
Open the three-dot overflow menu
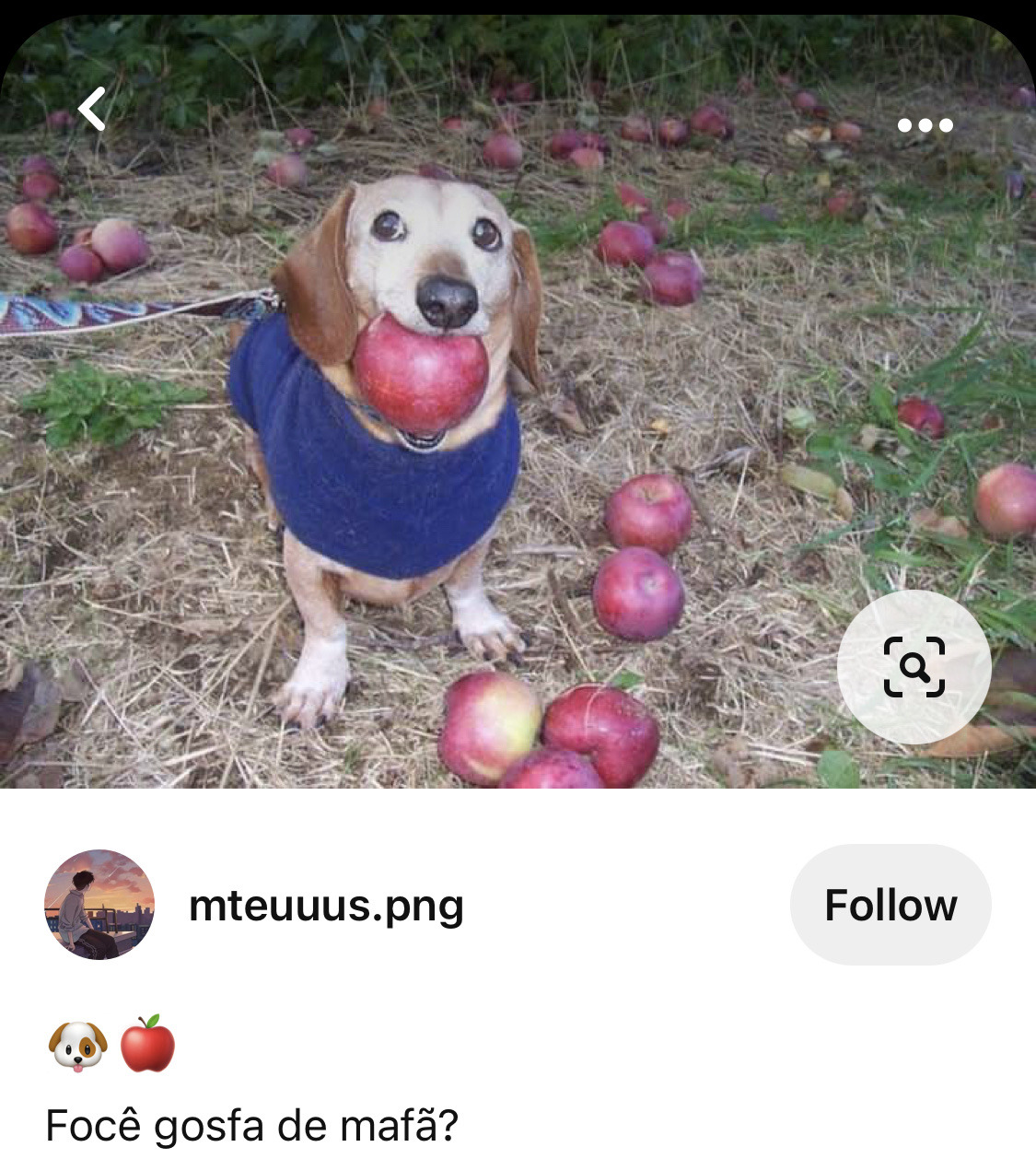925,125
